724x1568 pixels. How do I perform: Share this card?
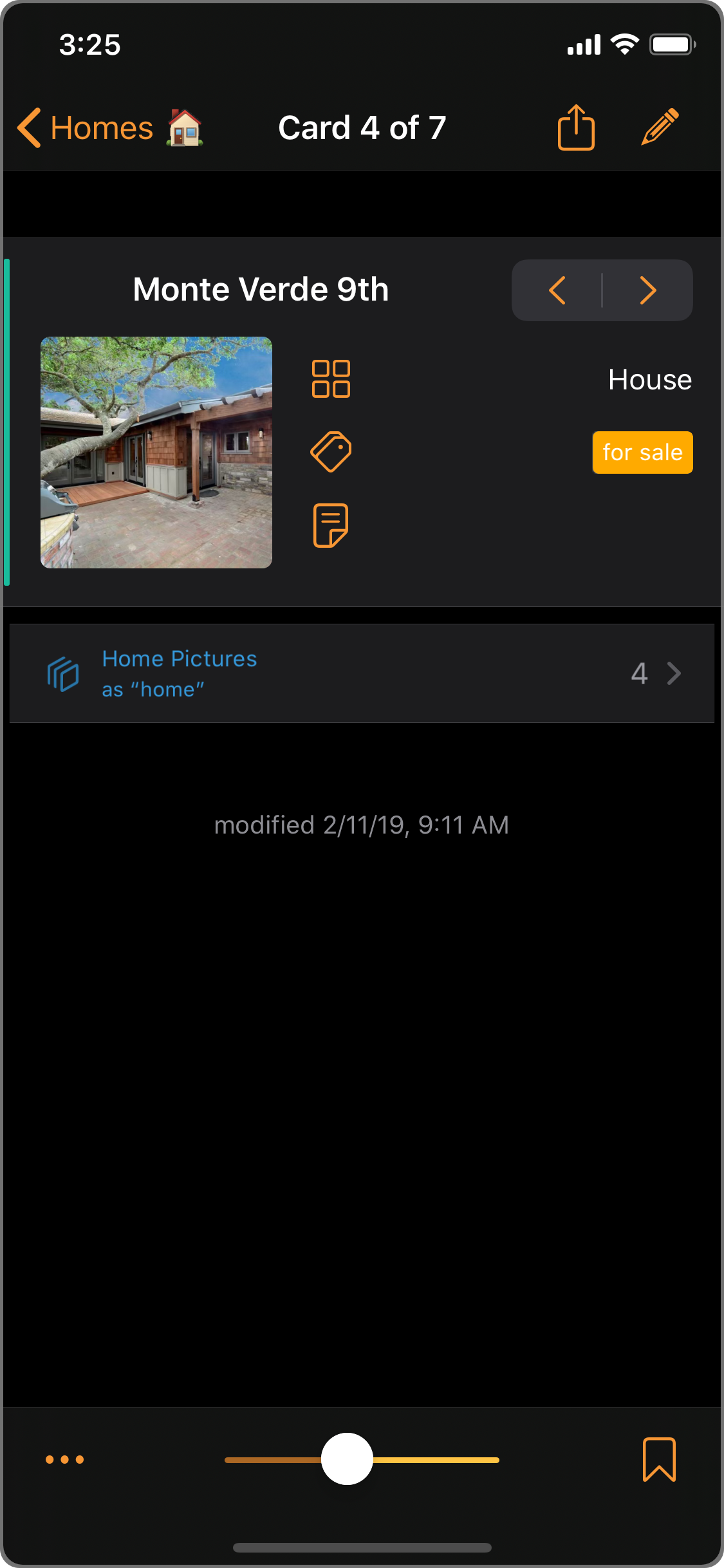click(x=576, y=128)
